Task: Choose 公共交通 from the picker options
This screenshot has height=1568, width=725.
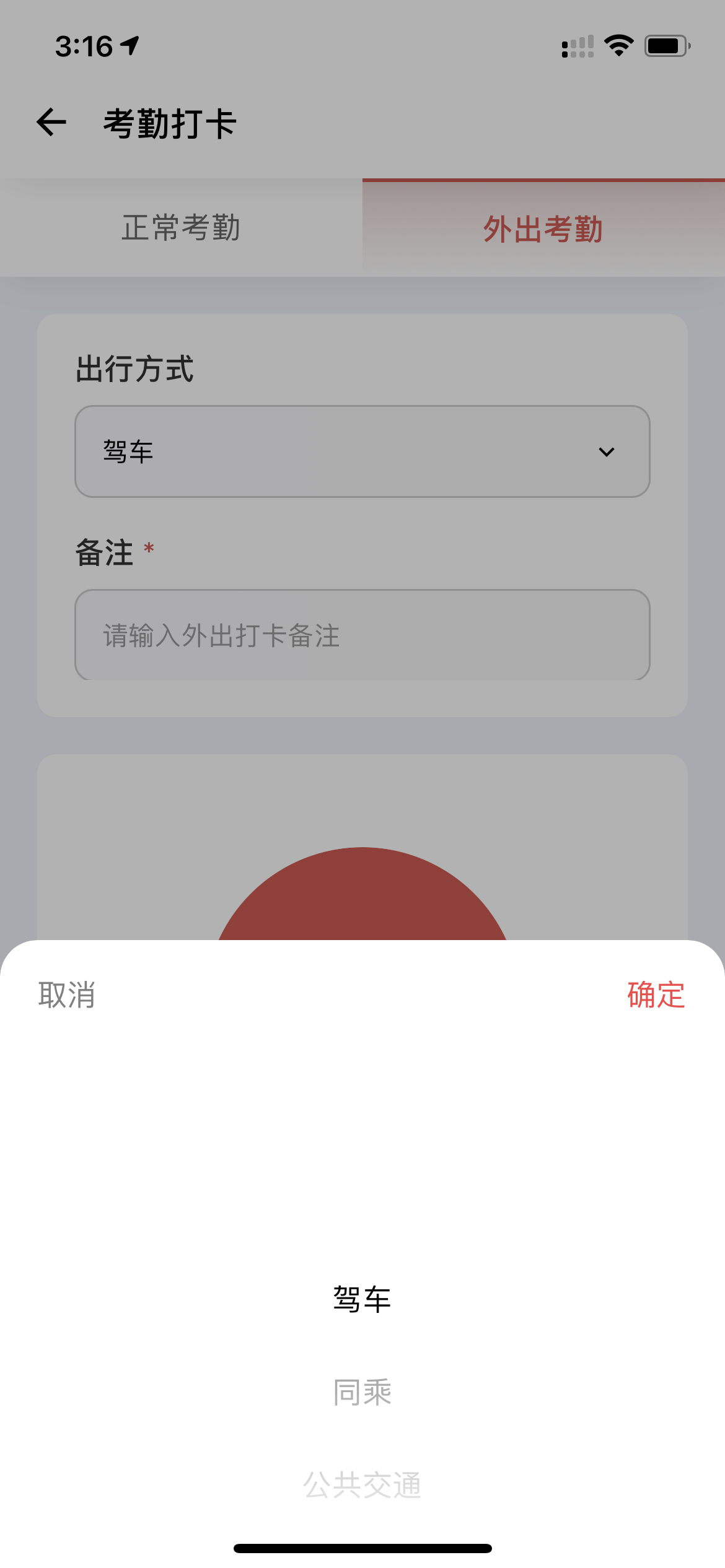Action: [x=362, y=1484]
